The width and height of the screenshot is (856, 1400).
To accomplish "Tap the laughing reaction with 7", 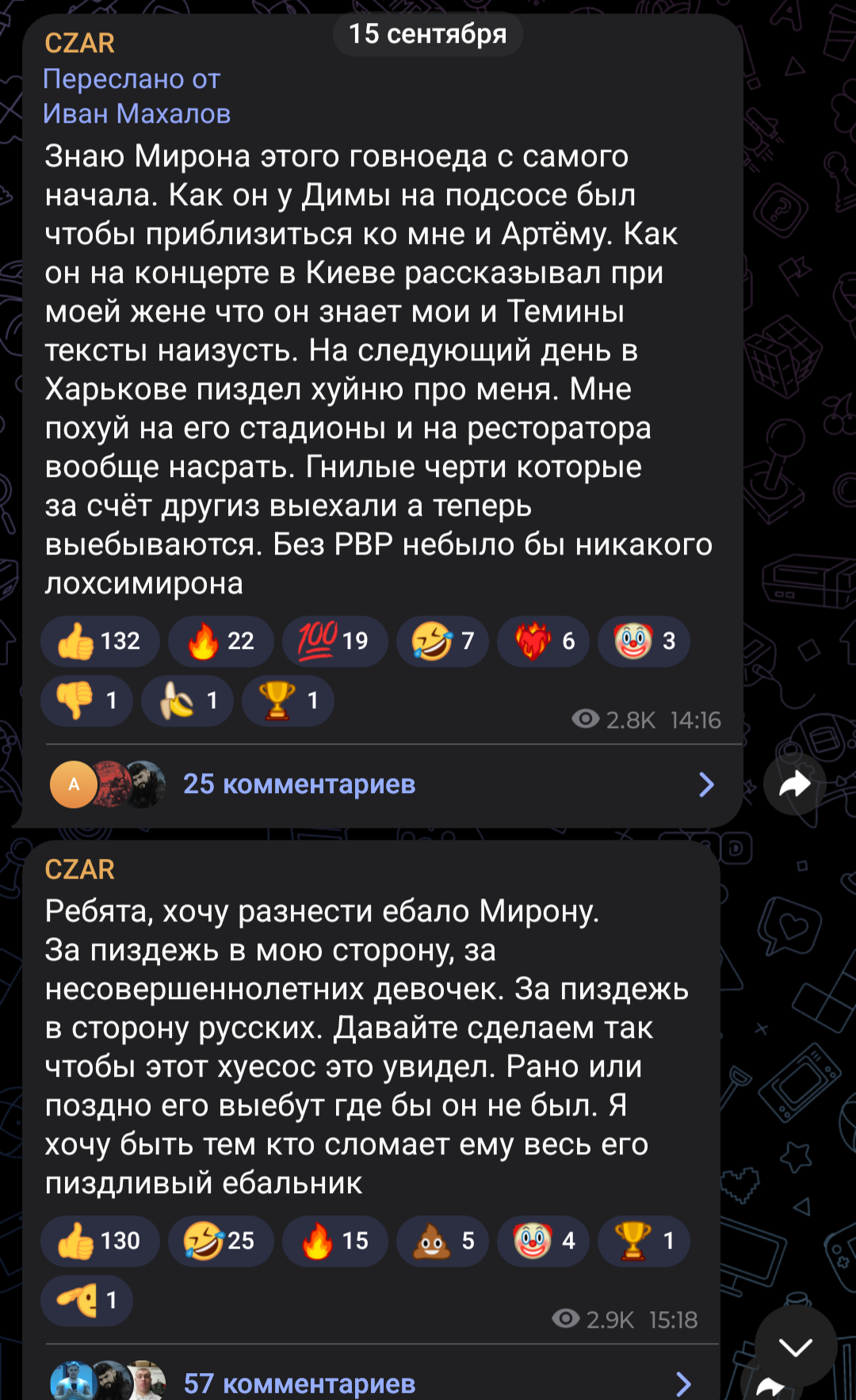I will point(442,641).
